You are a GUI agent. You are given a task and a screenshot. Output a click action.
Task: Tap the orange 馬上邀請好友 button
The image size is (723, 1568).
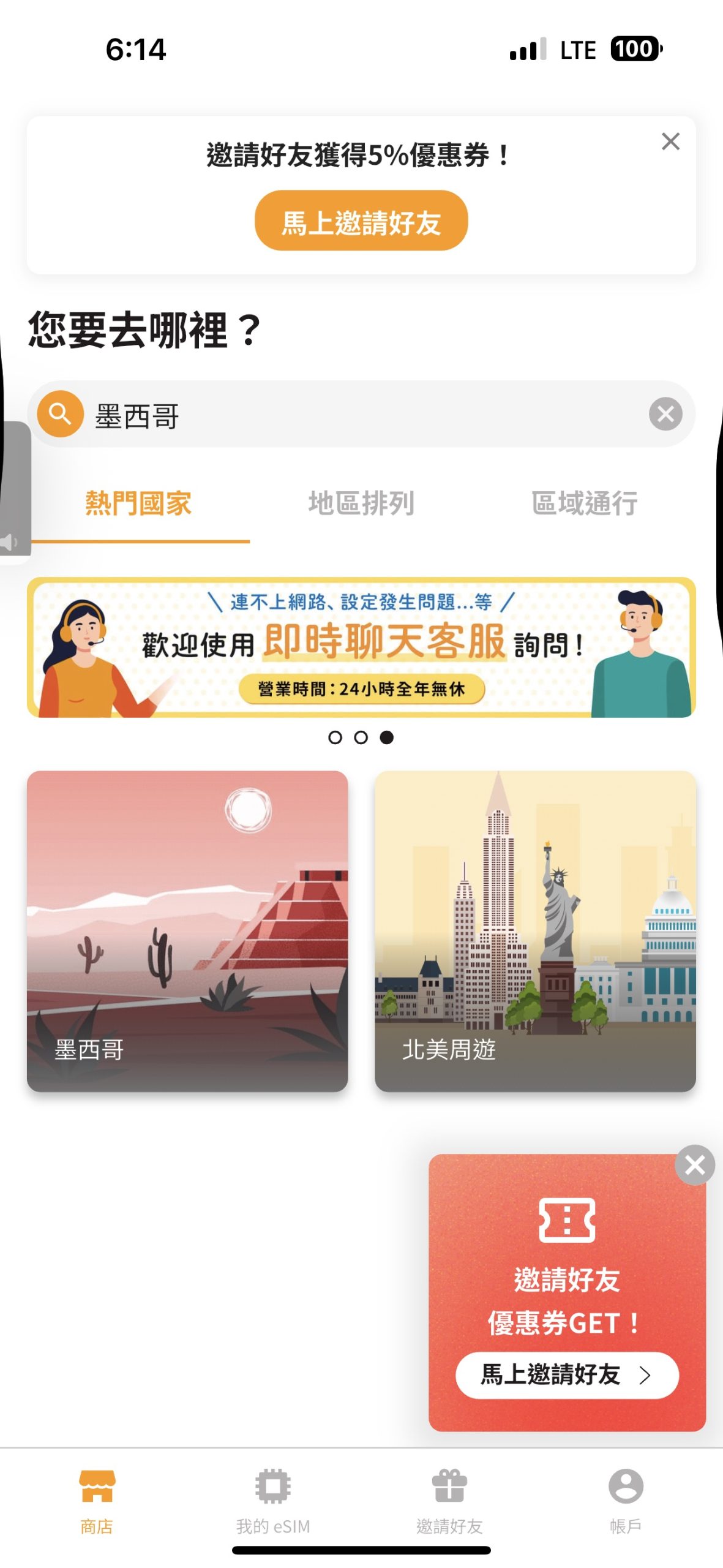(361, 221)
